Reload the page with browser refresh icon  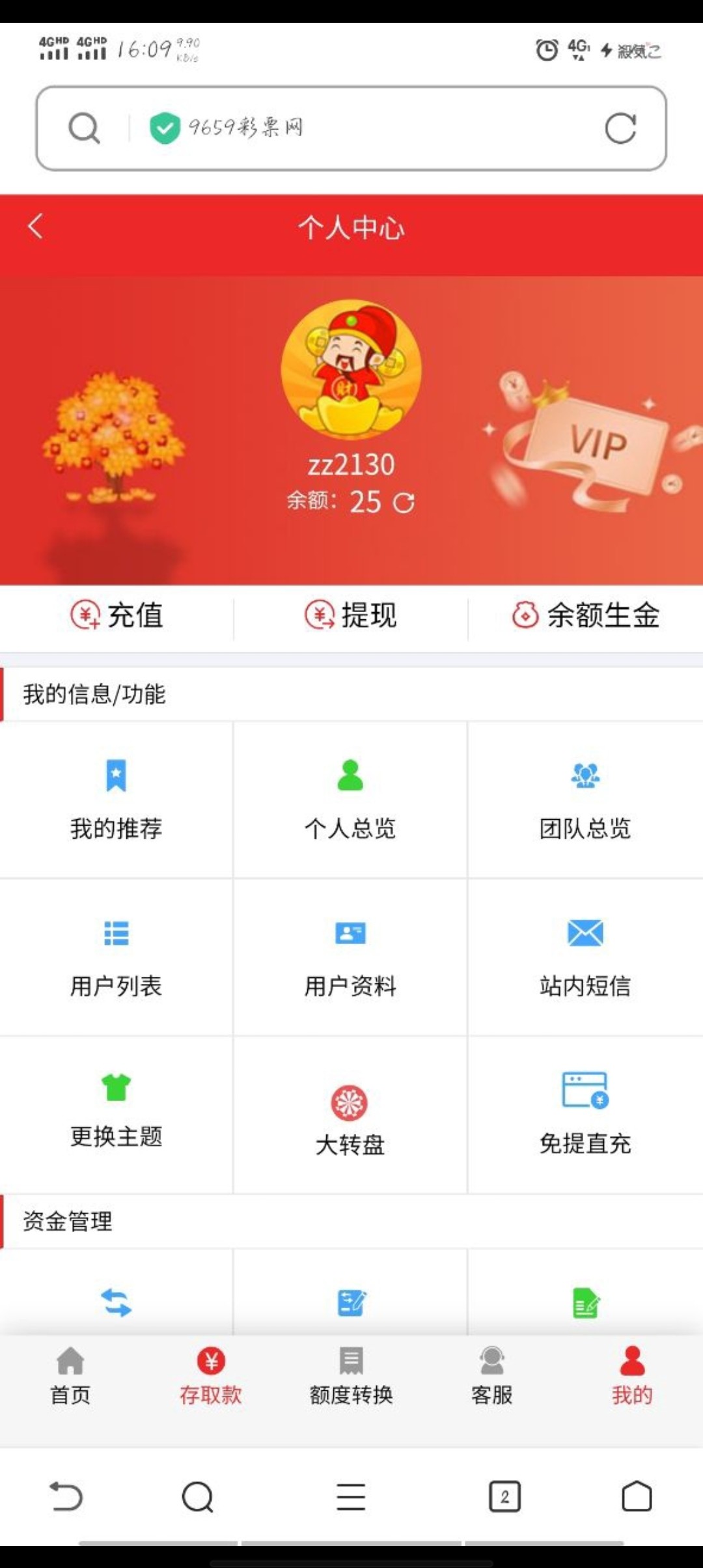pos(620,128)
